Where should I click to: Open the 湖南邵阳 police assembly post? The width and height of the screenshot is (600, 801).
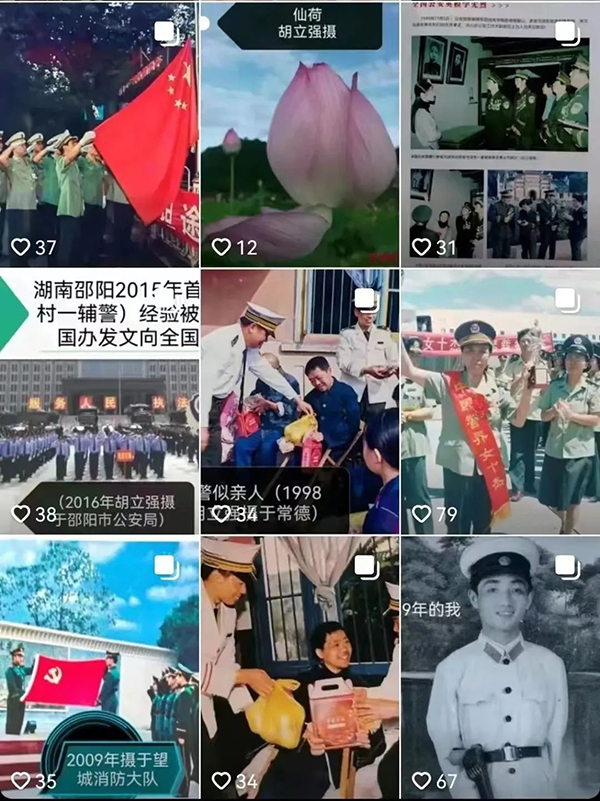coord(98,400)
